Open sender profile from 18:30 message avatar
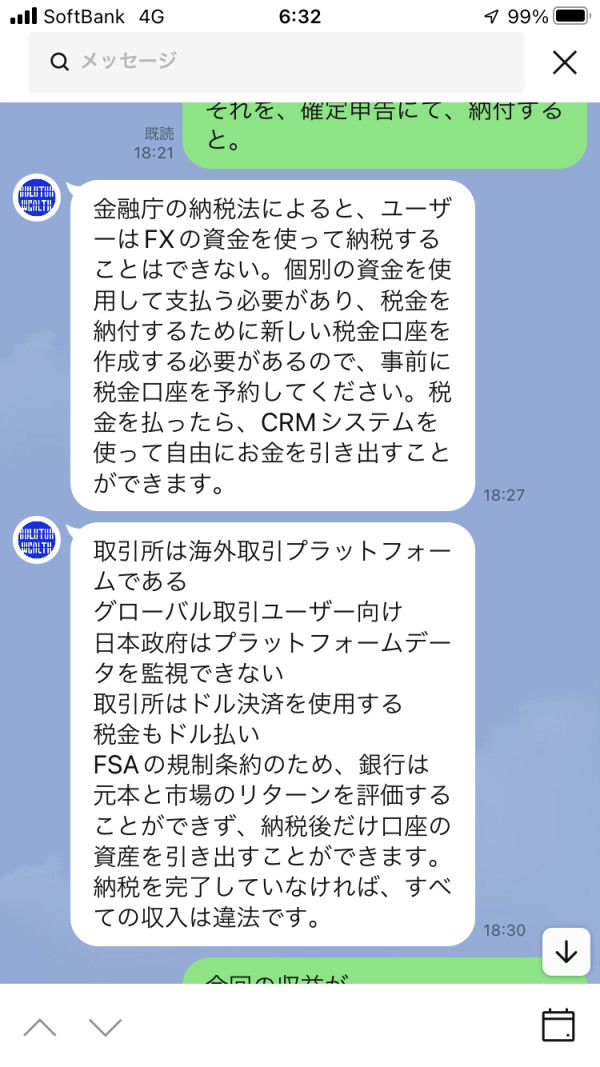 (x=37, y=540)
